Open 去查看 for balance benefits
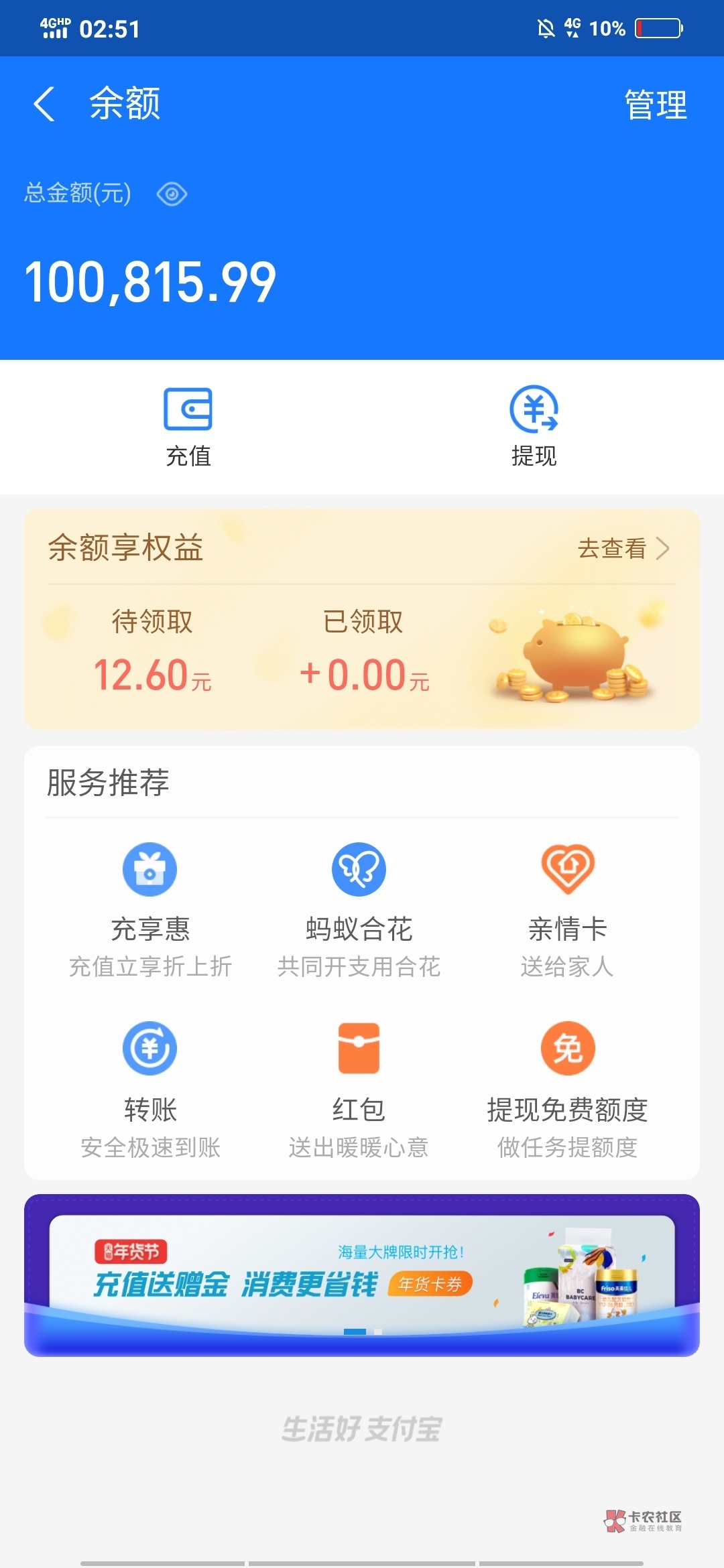 click(x=623, y=548)
